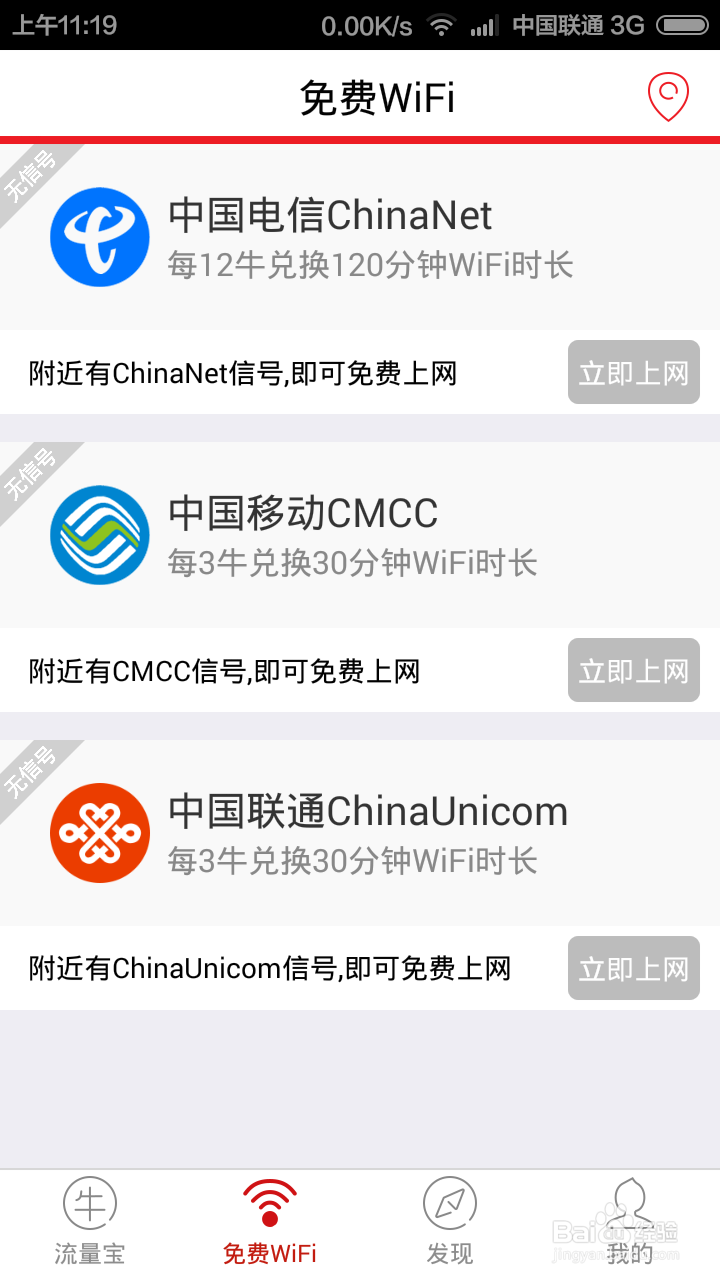Tap the 我的 profile icon
Screen dimensions: 720x1280
click(630, 1203)
